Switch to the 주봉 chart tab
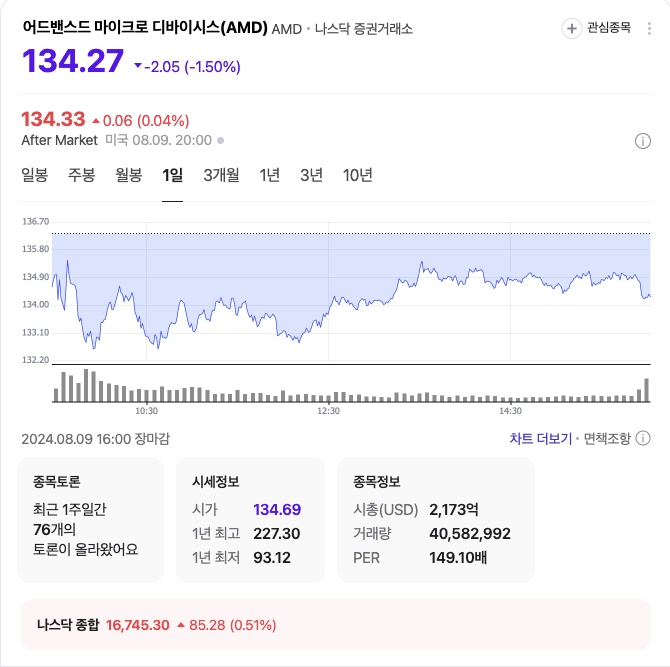This screenshot has height=667, width=670. [82, 175]
